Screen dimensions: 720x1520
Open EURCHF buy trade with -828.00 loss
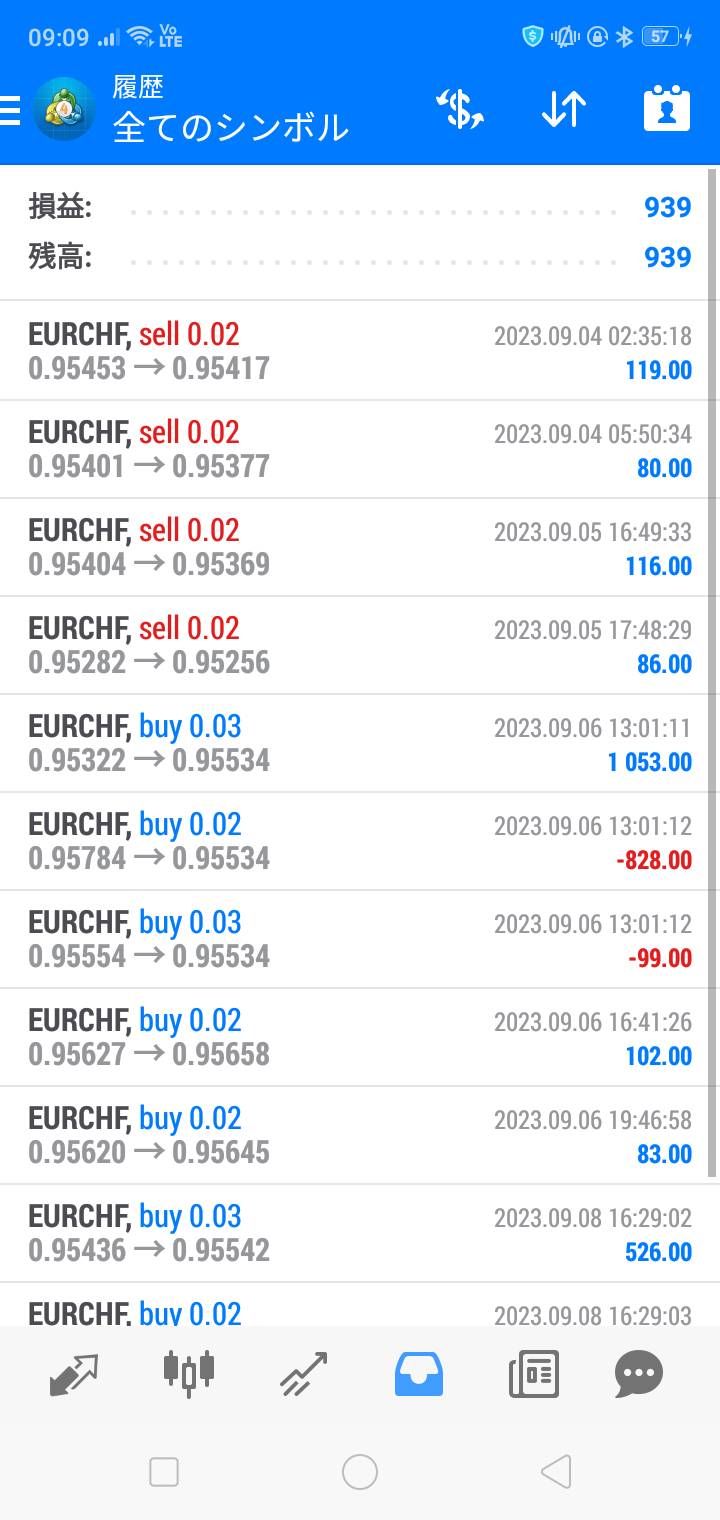pos(360,841)
